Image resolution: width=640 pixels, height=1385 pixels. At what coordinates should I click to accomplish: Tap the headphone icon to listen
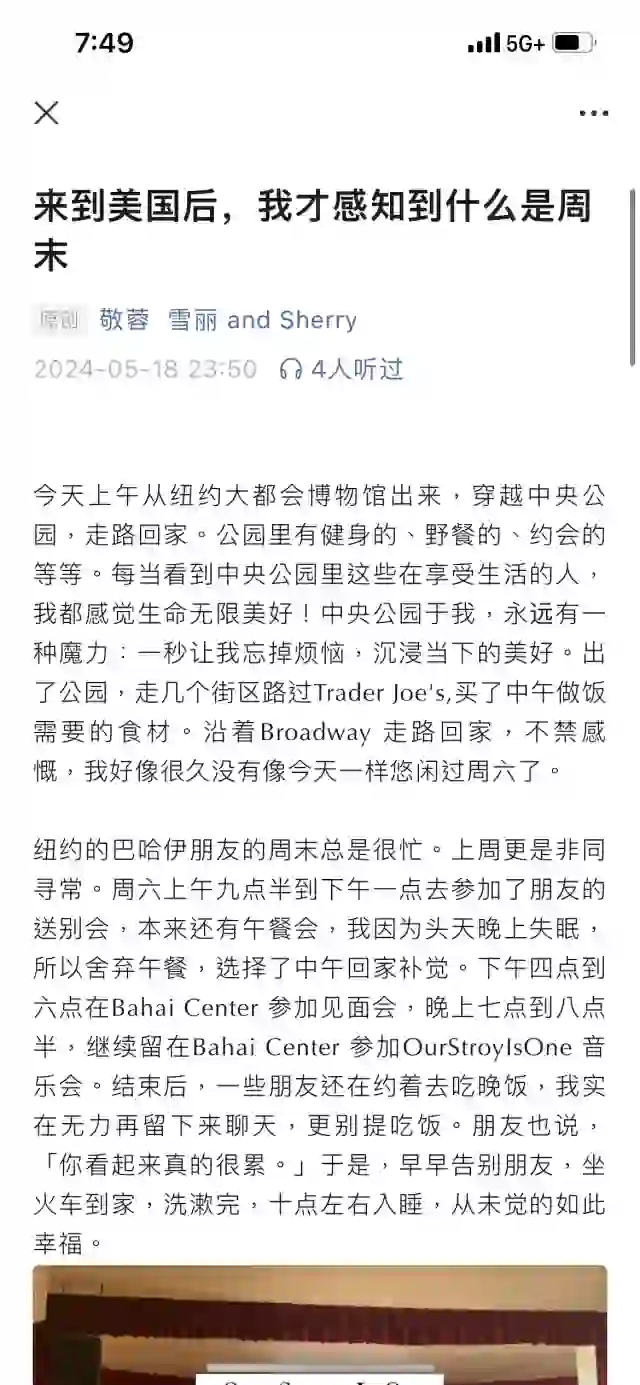pos(290,370)
